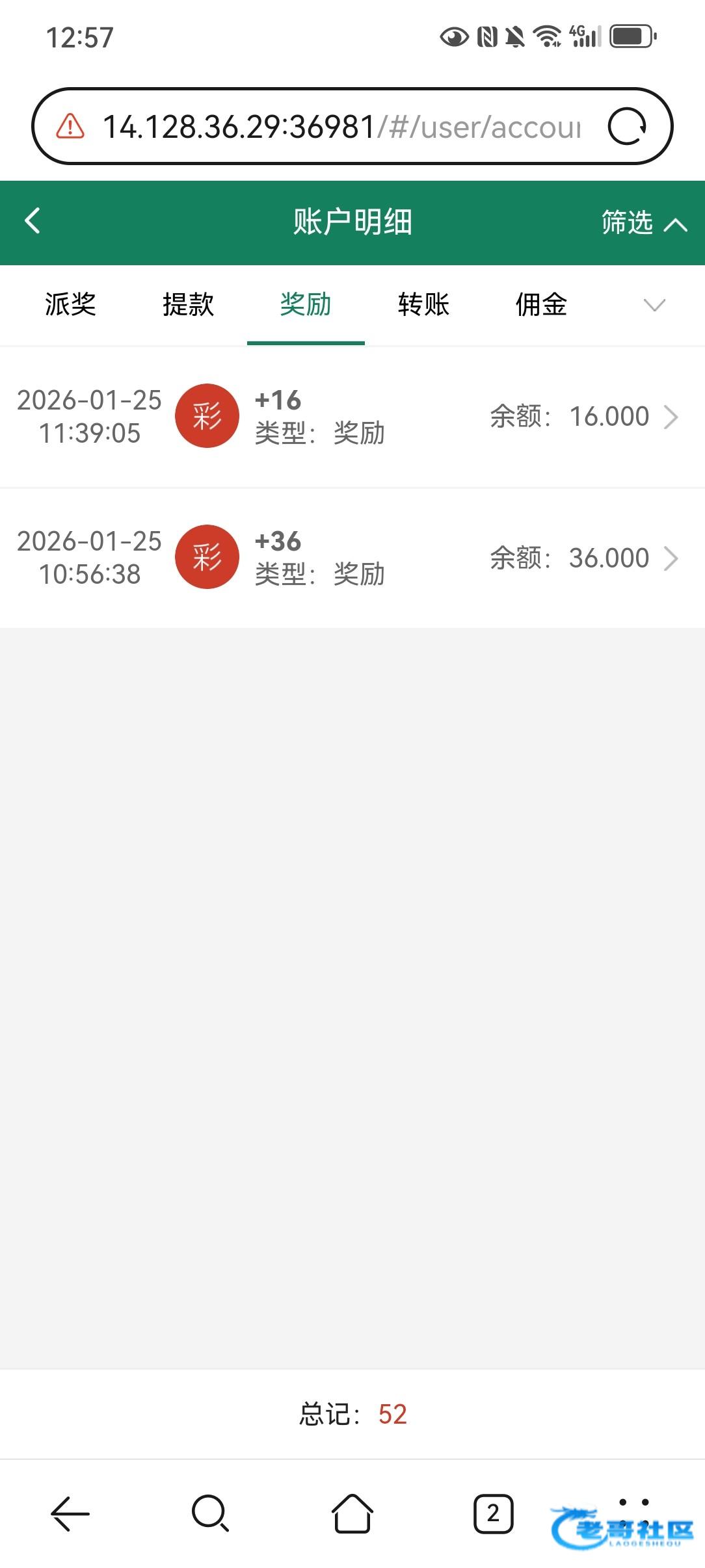Open browser search from the bottom toolbar
The width and height of the screenshot is (705, 1568).
pos(210,1513)
